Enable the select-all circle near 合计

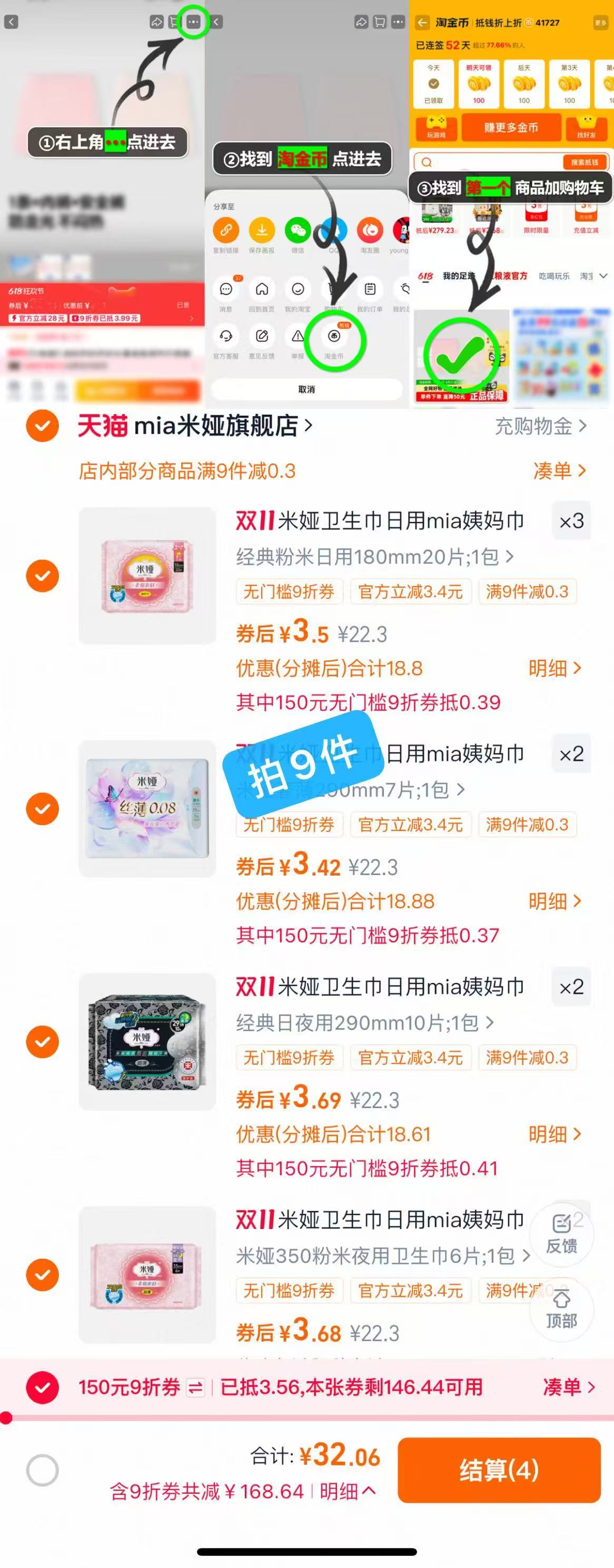[43, 1468]
